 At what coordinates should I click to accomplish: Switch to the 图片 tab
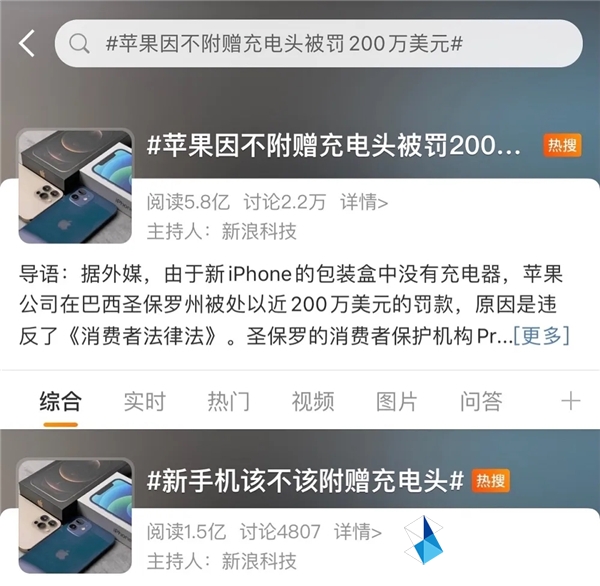[396, 402]
